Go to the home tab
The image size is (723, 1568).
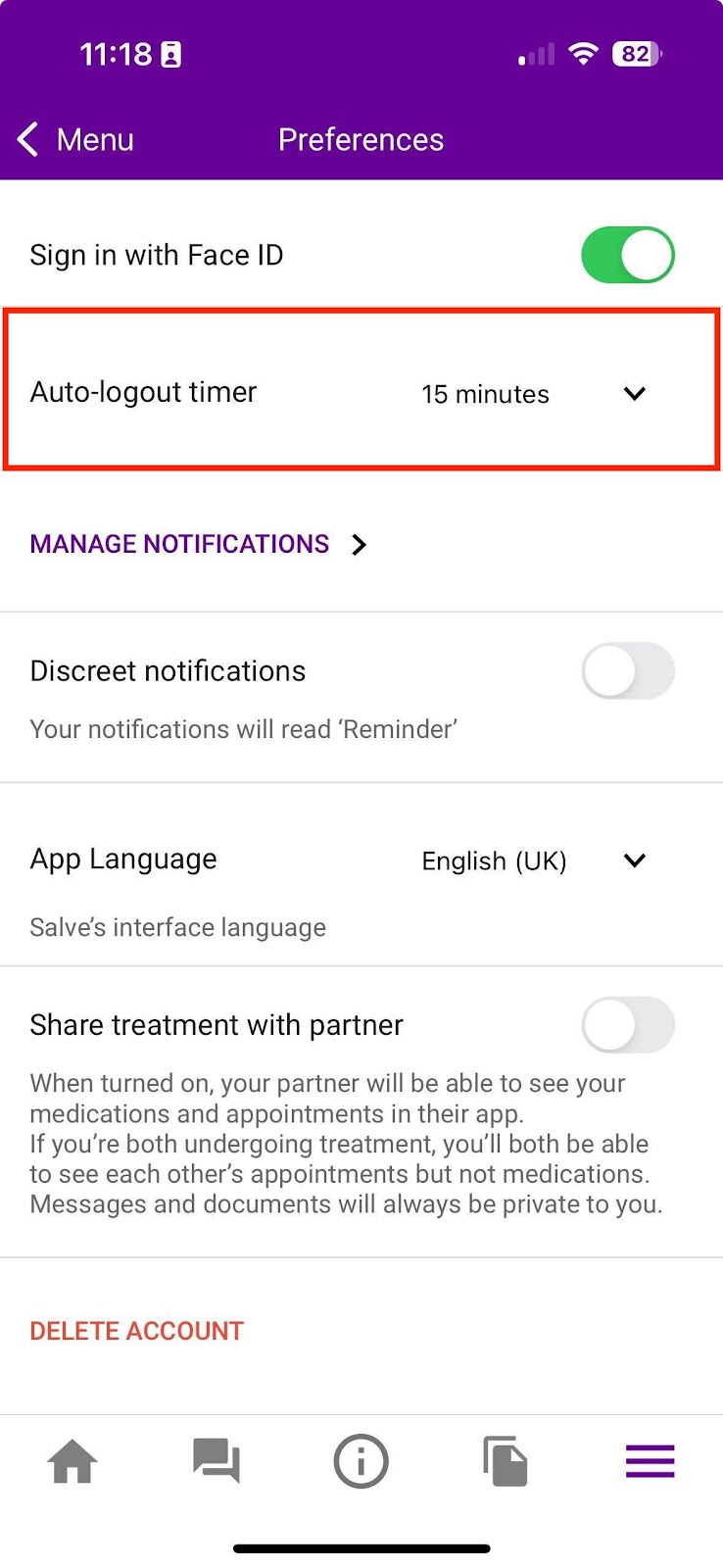[x=72, y=1461]
